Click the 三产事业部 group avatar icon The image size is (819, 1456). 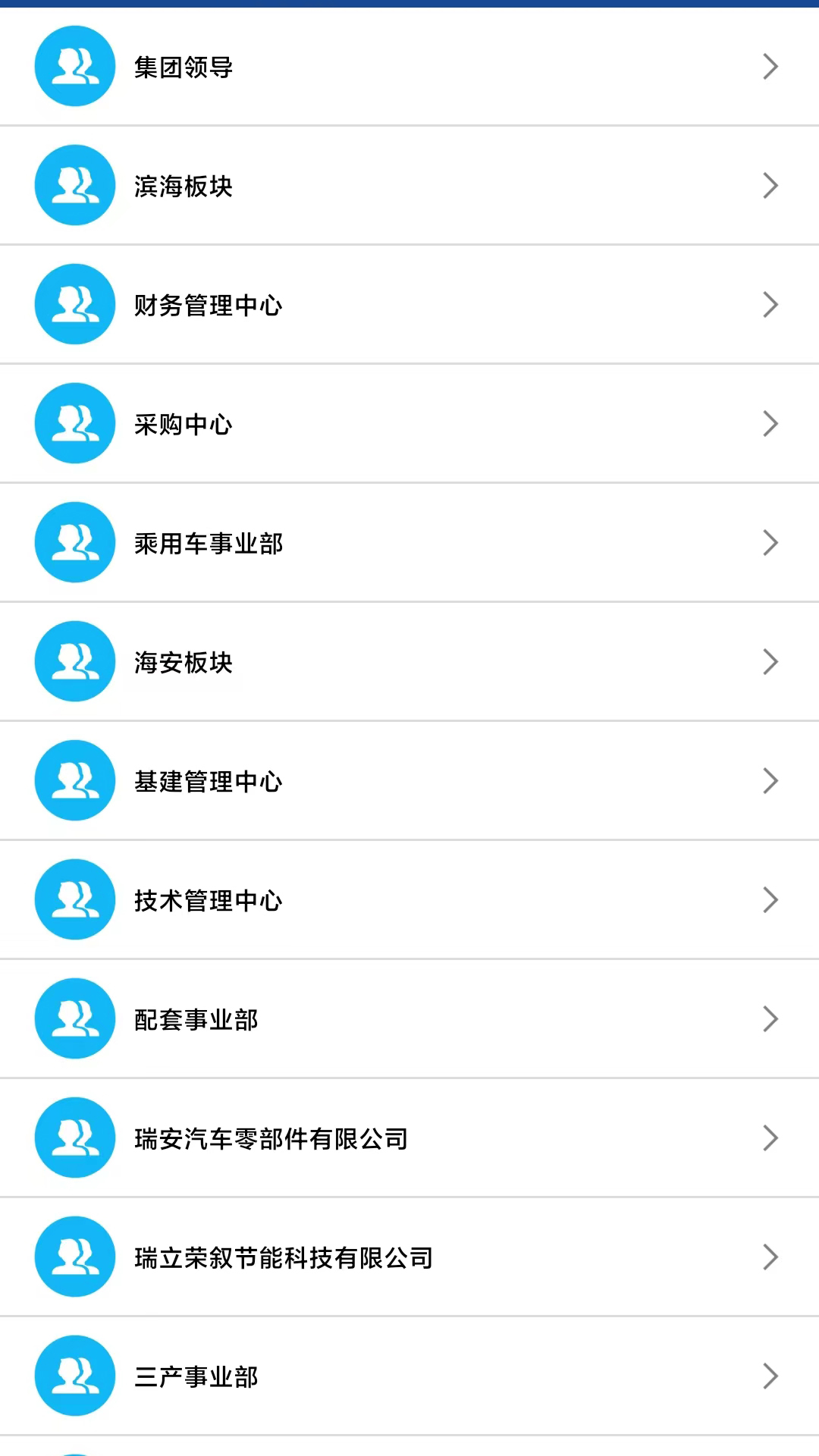tap(74, 1376)
